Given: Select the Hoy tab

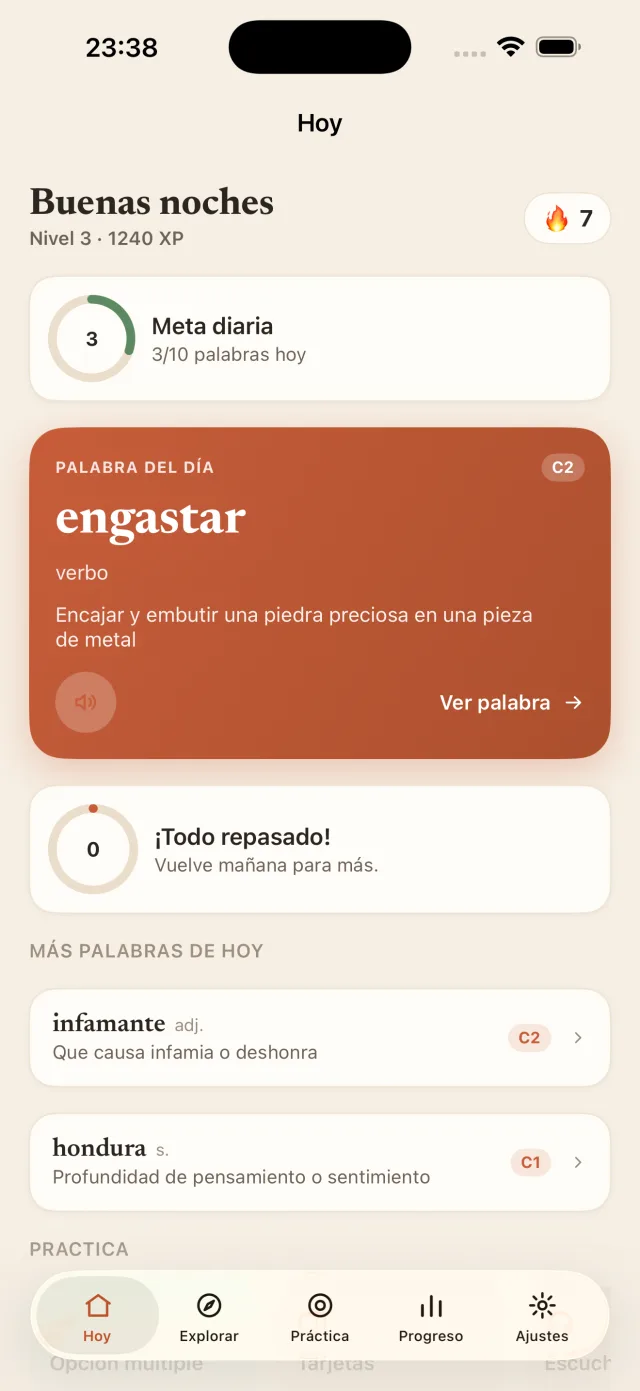Looking at the screenshot, I should pyautogui.click(x=97, y=1317).
